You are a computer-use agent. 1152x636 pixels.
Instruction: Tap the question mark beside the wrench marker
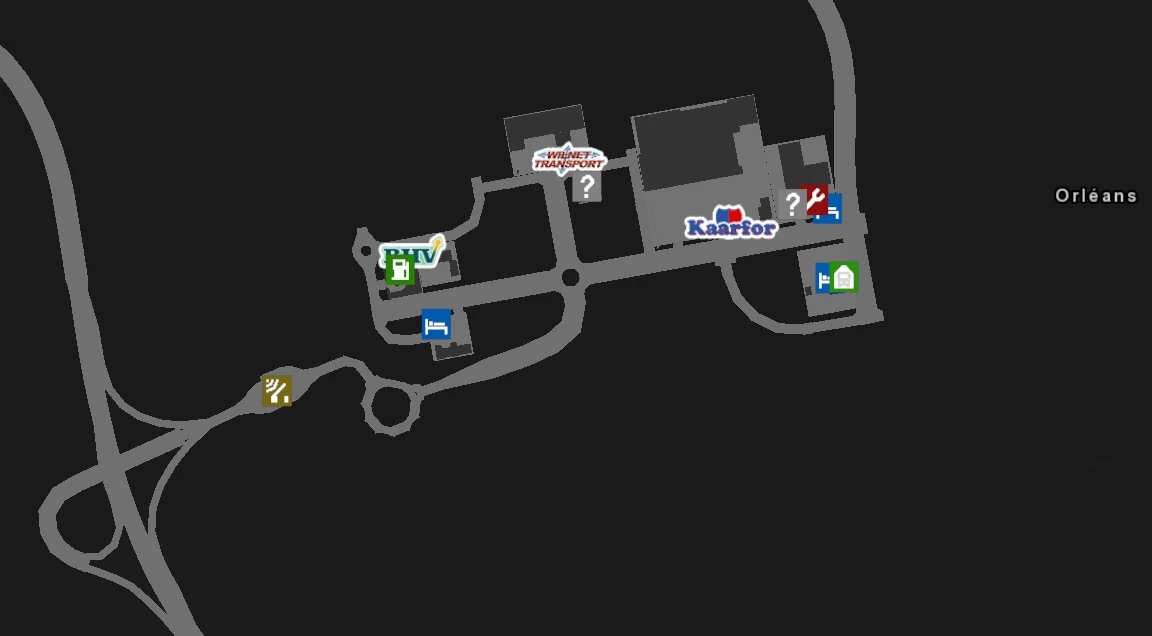pos(792,204)
